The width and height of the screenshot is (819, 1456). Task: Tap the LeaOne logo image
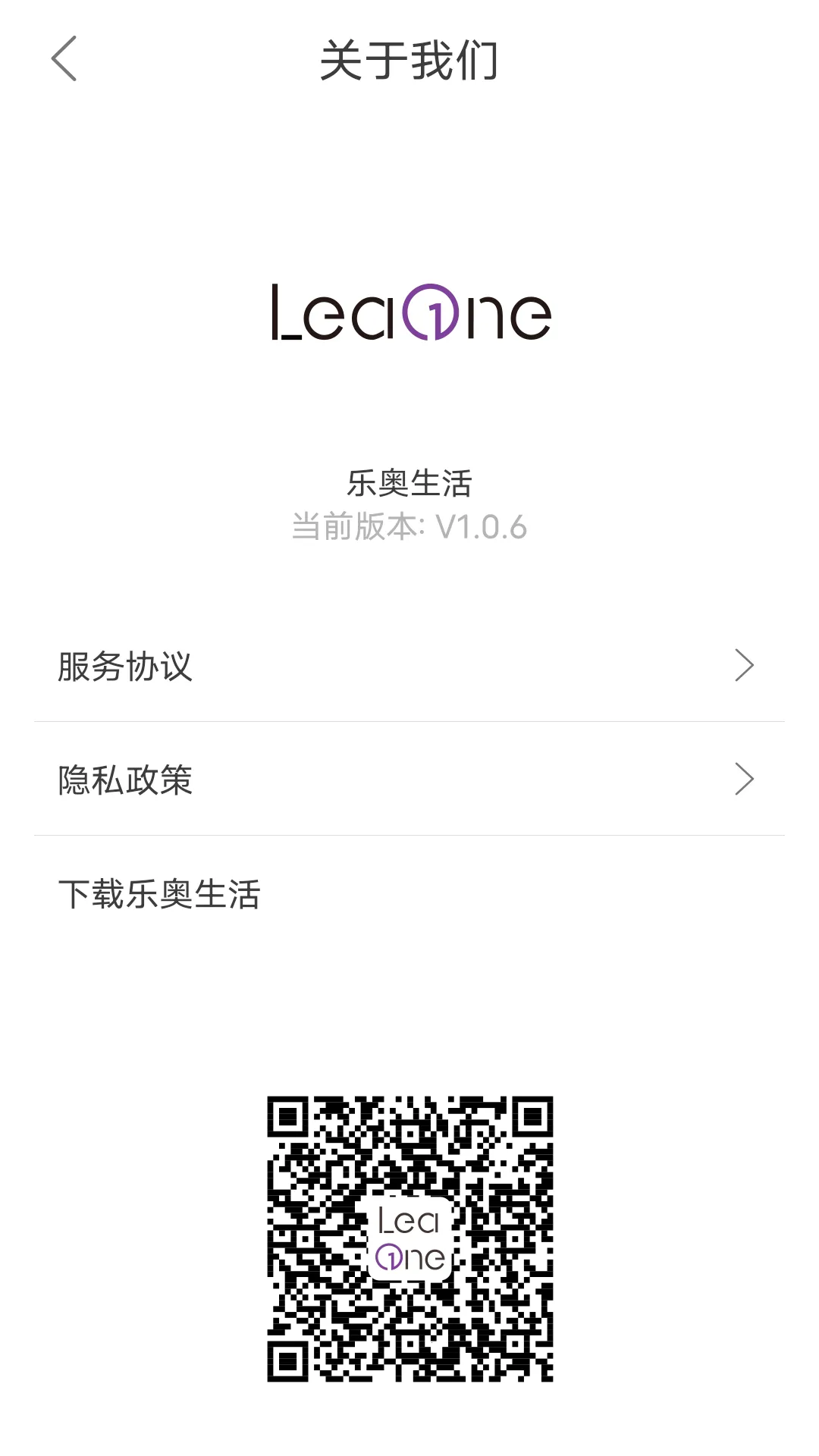click(x=409, y=312)
